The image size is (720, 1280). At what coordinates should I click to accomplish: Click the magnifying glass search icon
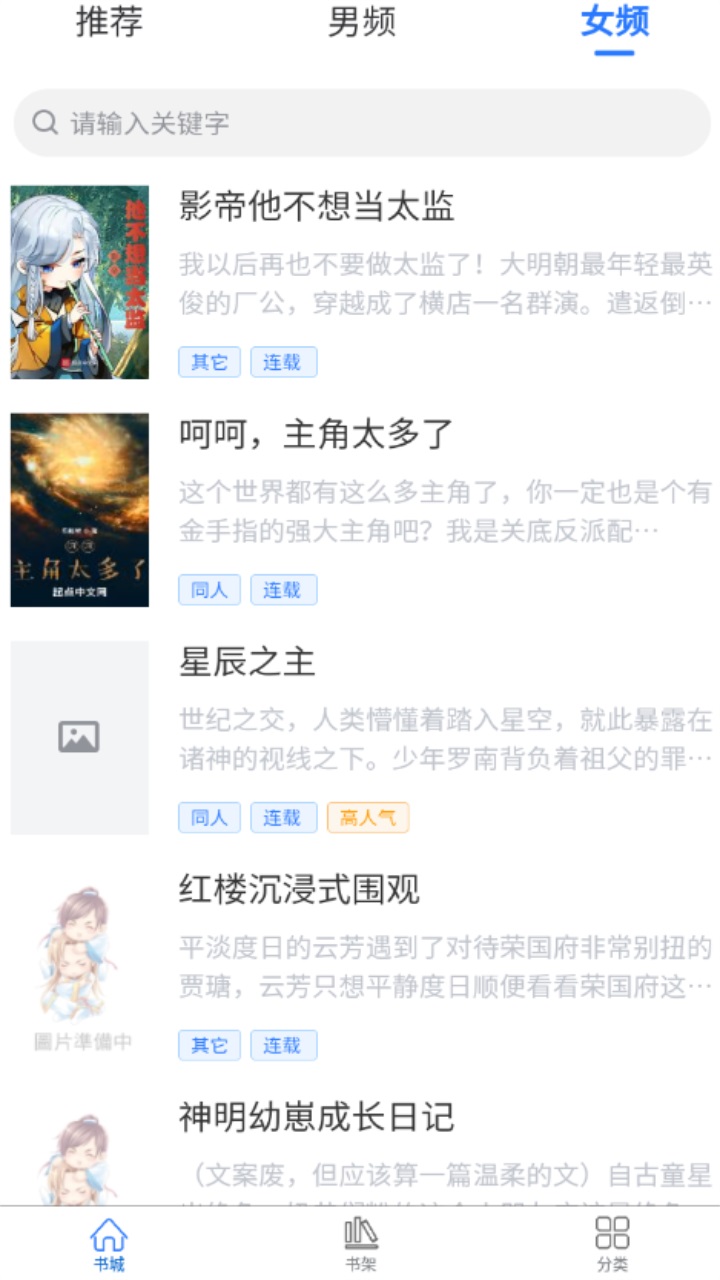click(44, 122)
